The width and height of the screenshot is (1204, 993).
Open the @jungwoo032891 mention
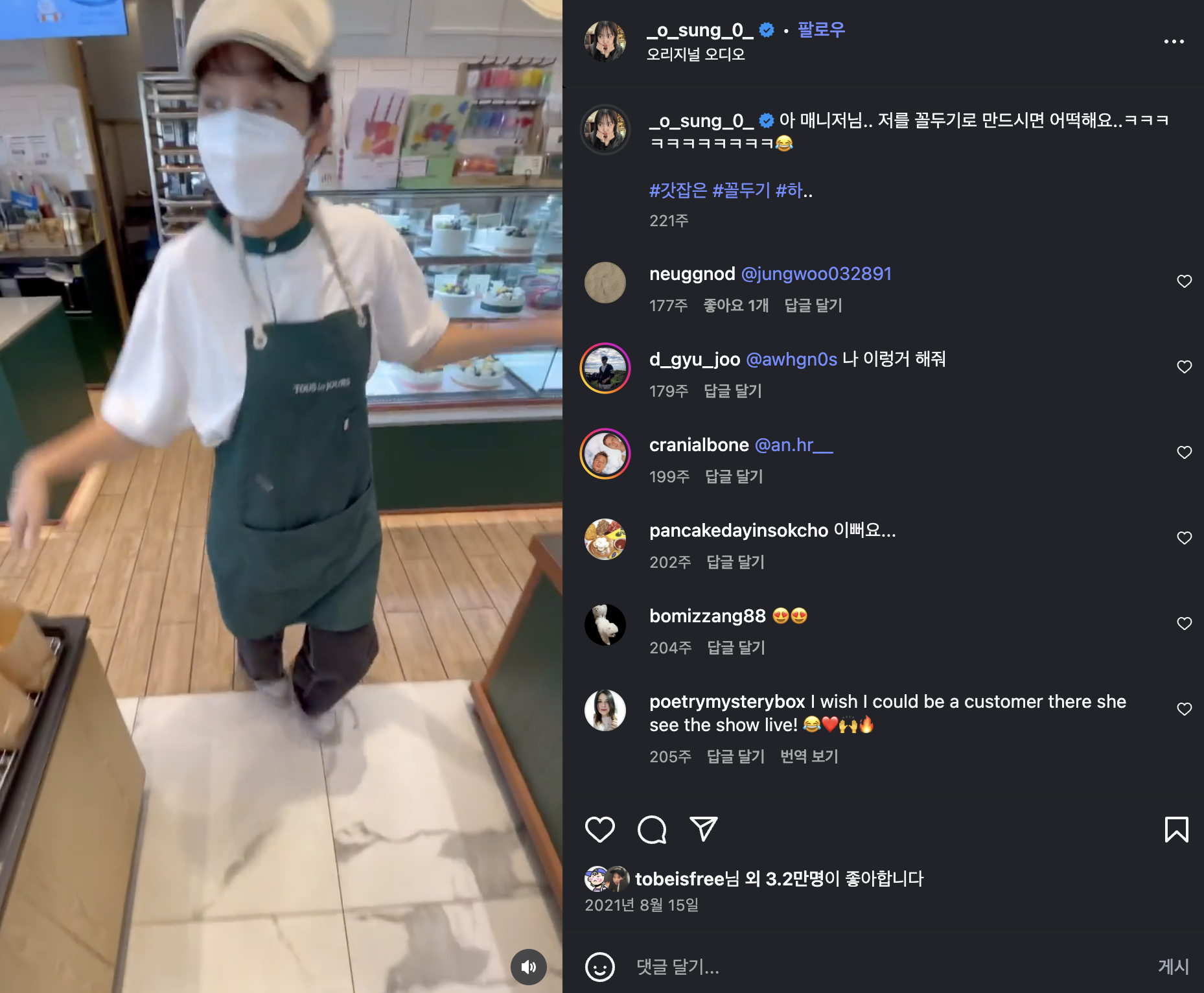click(x=816, y=274)
